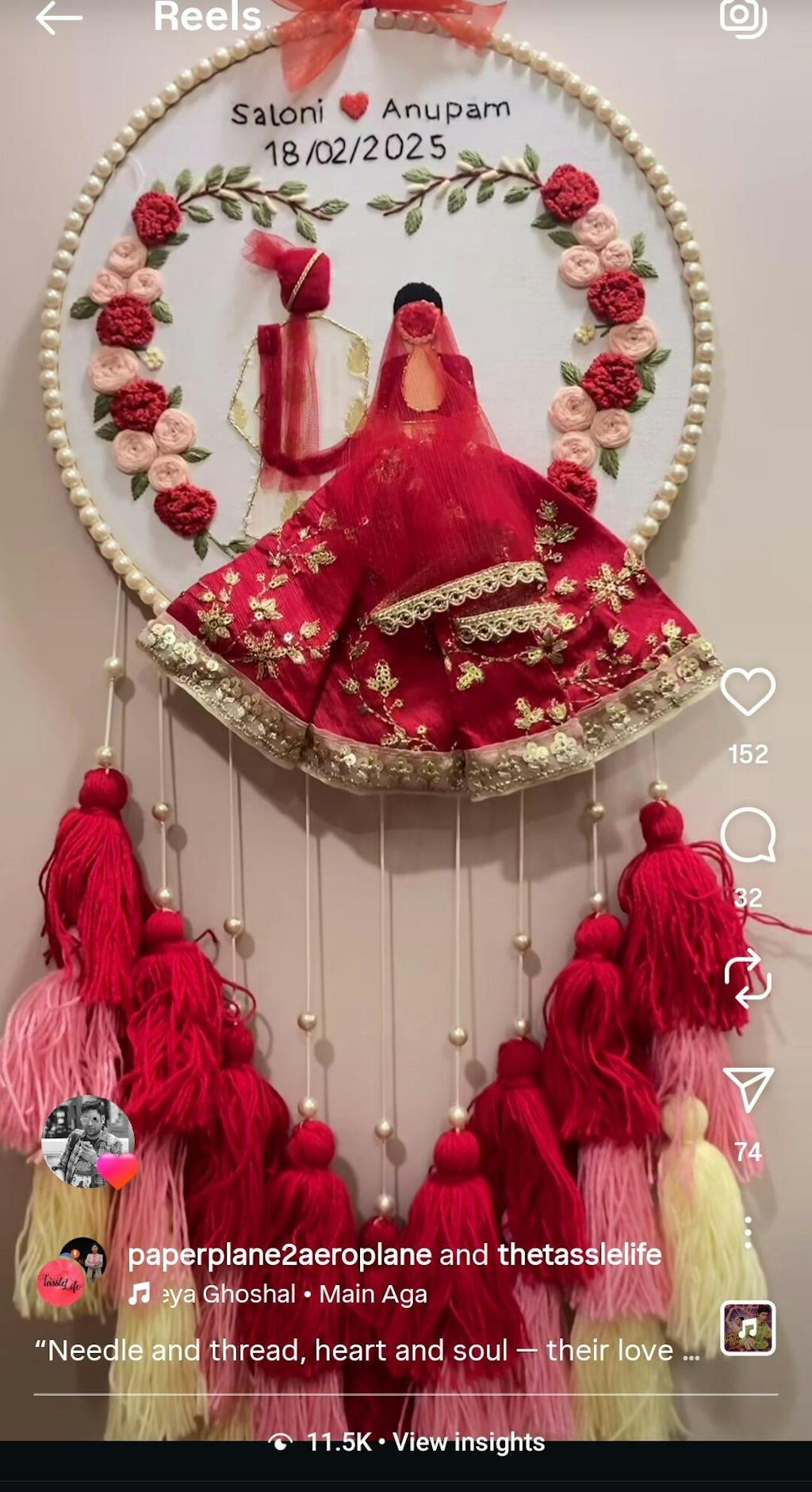The height and width of the screenshot is (1492, 812).
Task: Expand the "Needle and thread" caption
Action: click(366, 1350)
